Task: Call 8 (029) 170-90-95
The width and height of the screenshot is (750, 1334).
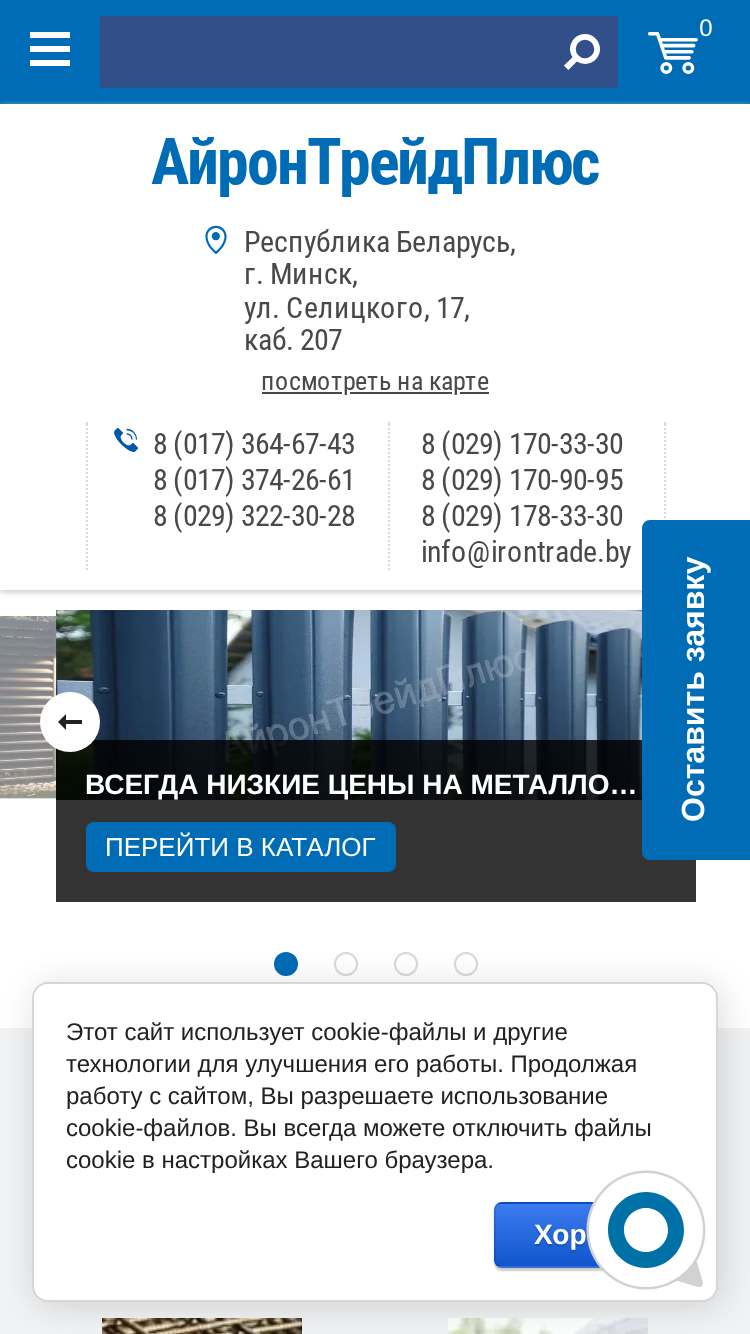Action: [522, 480]
